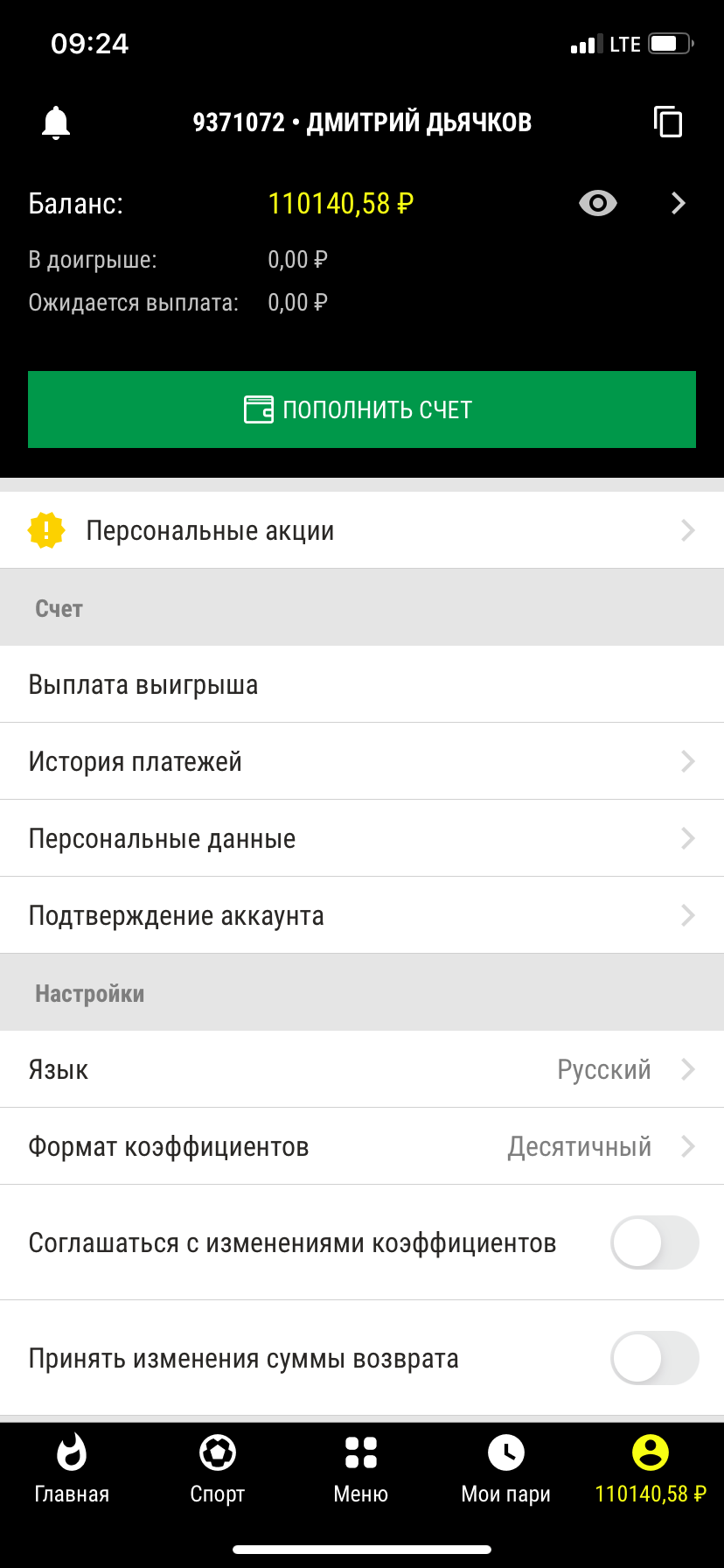This screenshot has width=724, height=1568.
Task: Open the notifications bell
Action: pos(56,122)
